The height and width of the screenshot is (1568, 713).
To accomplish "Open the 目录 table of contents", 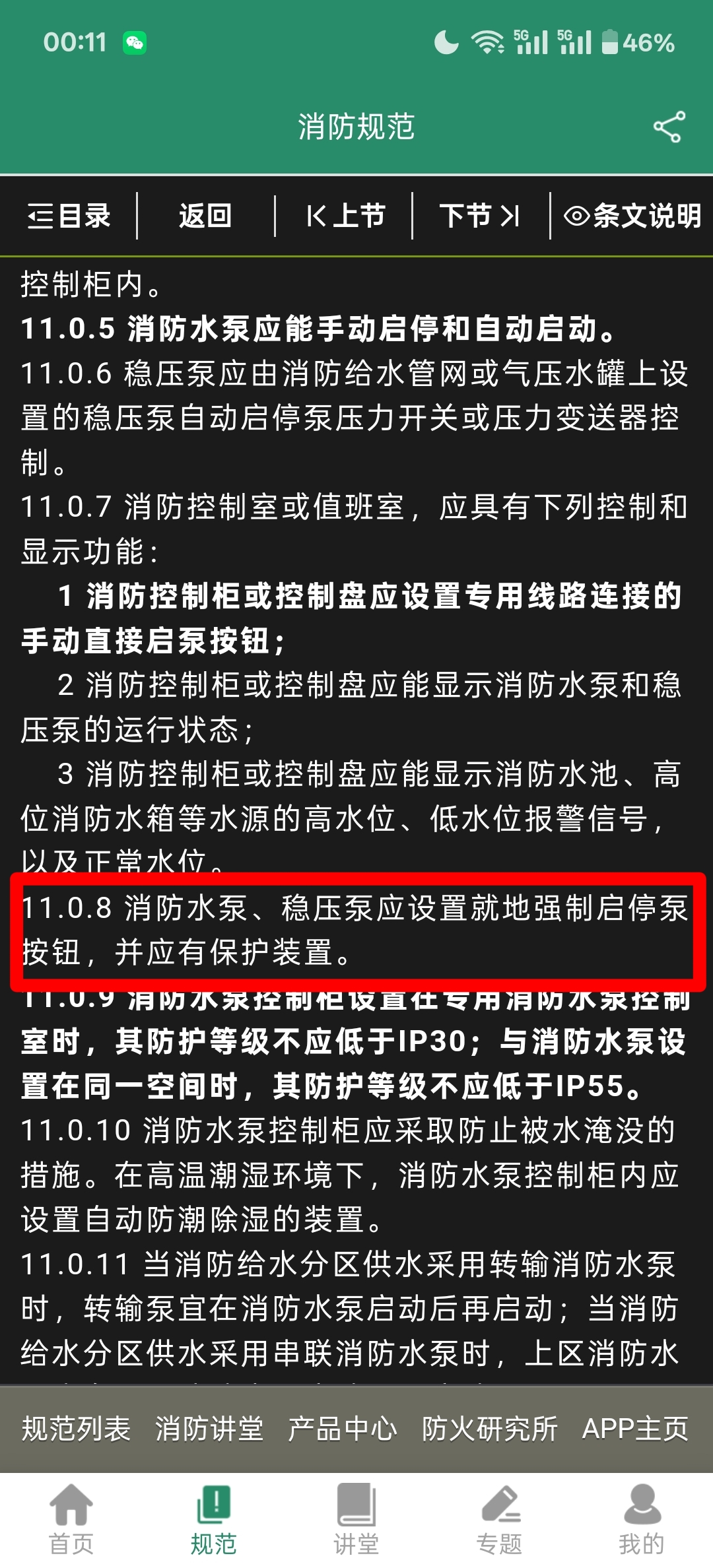I will click(x=69, y=216).
